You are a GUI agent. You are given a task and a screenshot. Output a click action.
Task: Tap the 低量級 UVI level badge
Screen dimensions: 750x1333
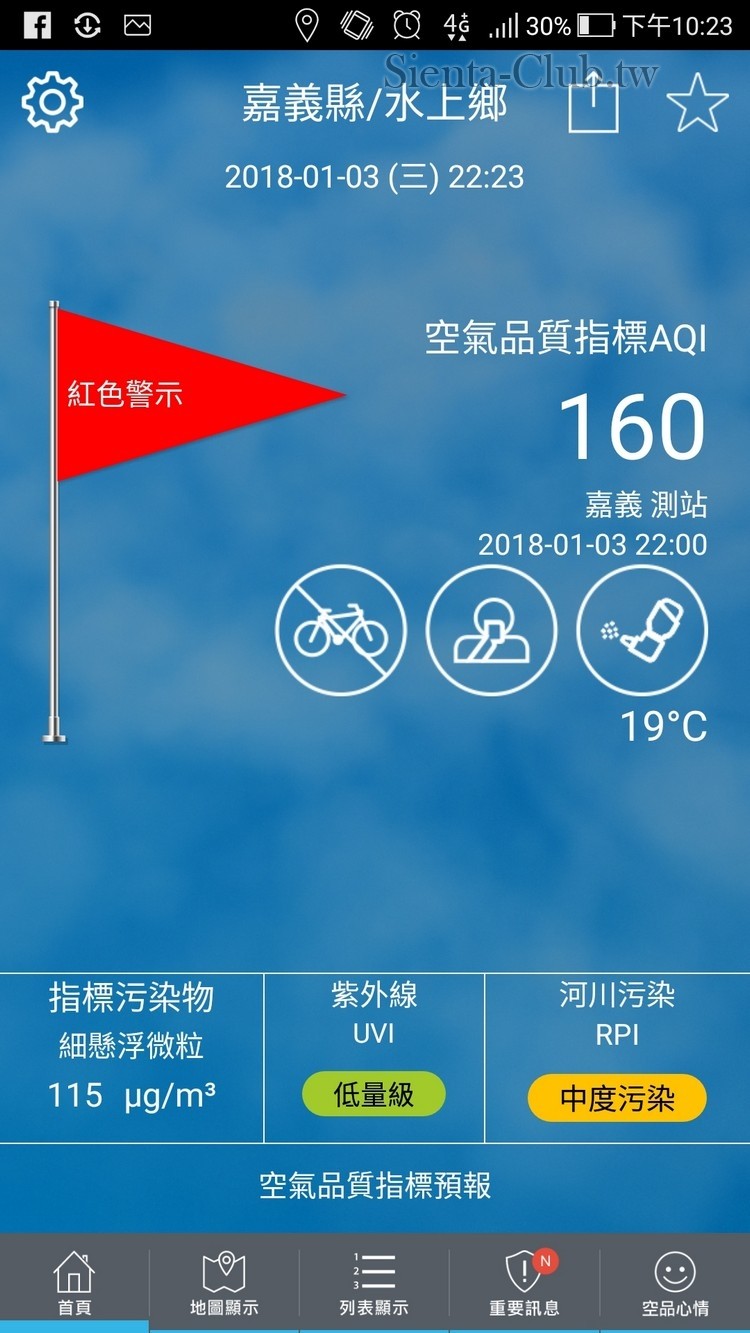(x=373, y=1095)
